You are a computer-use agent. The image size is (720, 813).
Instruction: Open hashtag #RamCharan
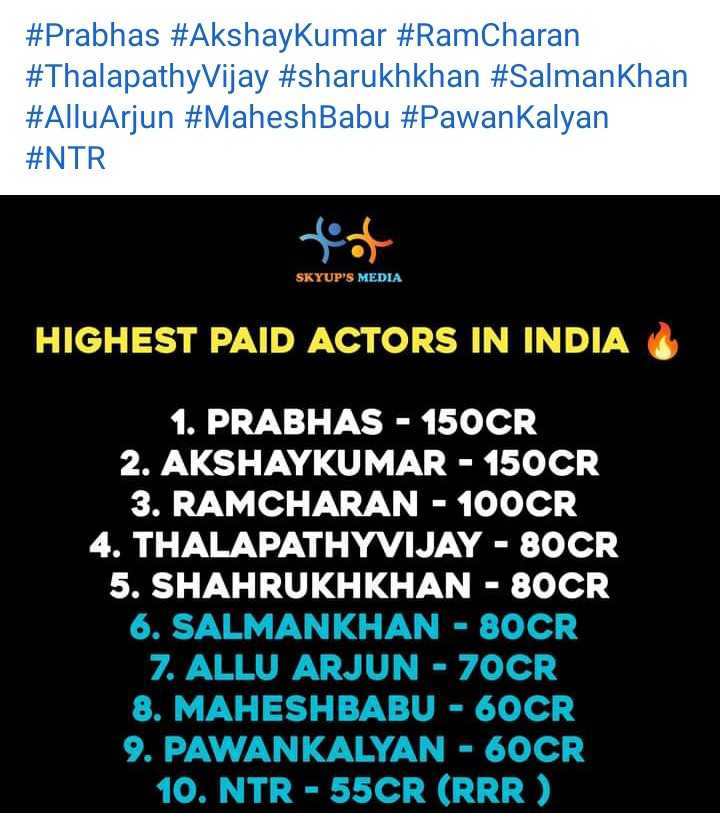click(x=489, y=36)
